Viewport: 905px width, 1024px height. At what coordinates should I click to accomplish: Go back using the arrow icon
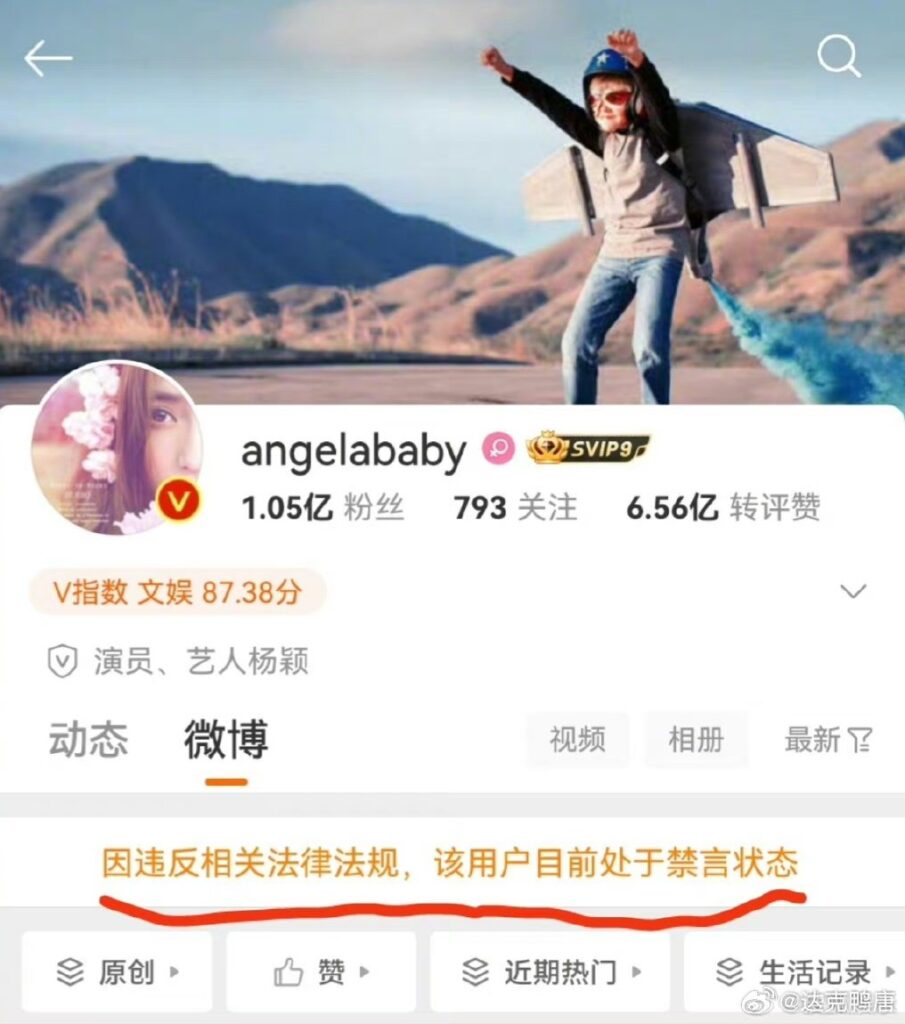[48, 59]
